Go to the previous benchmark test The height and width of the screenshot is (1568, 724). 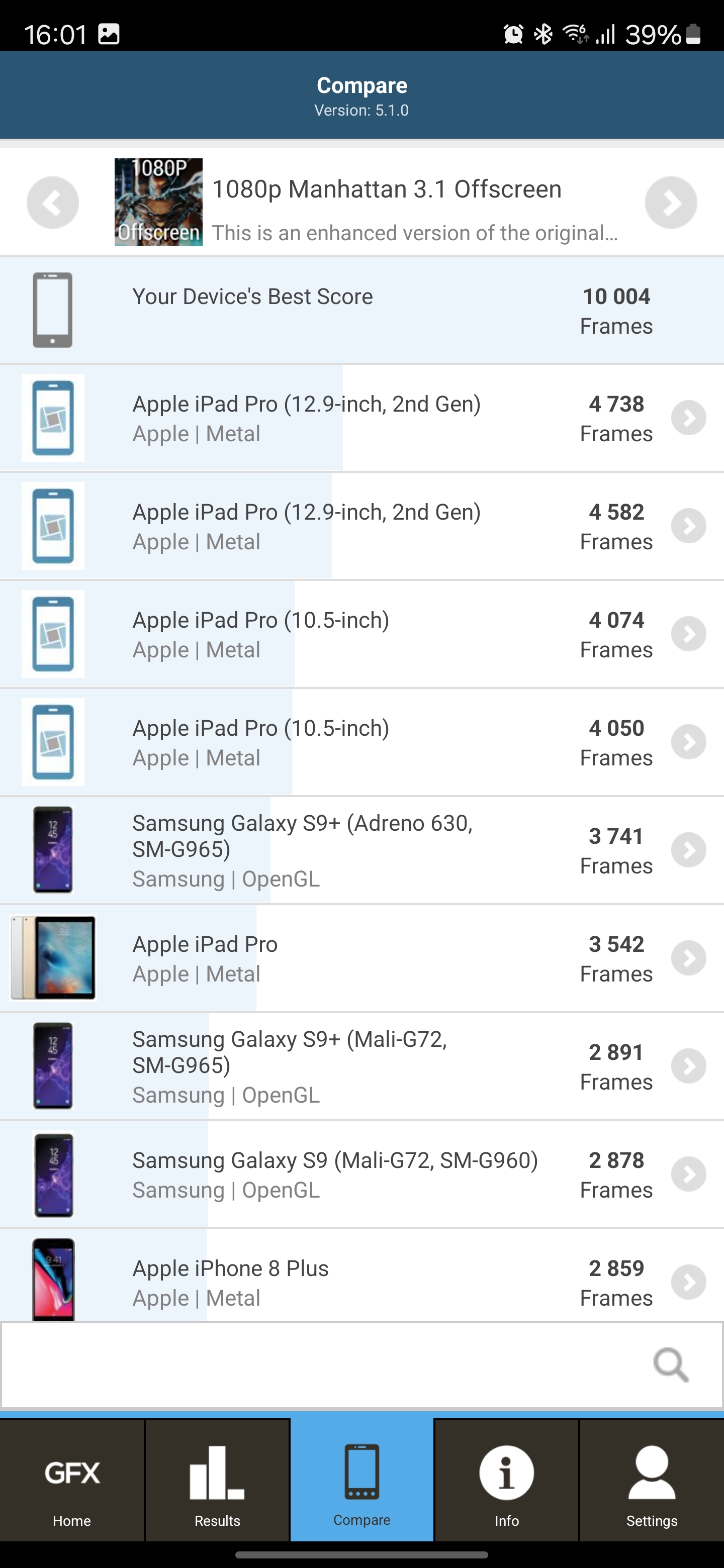[x=53, y=203]
